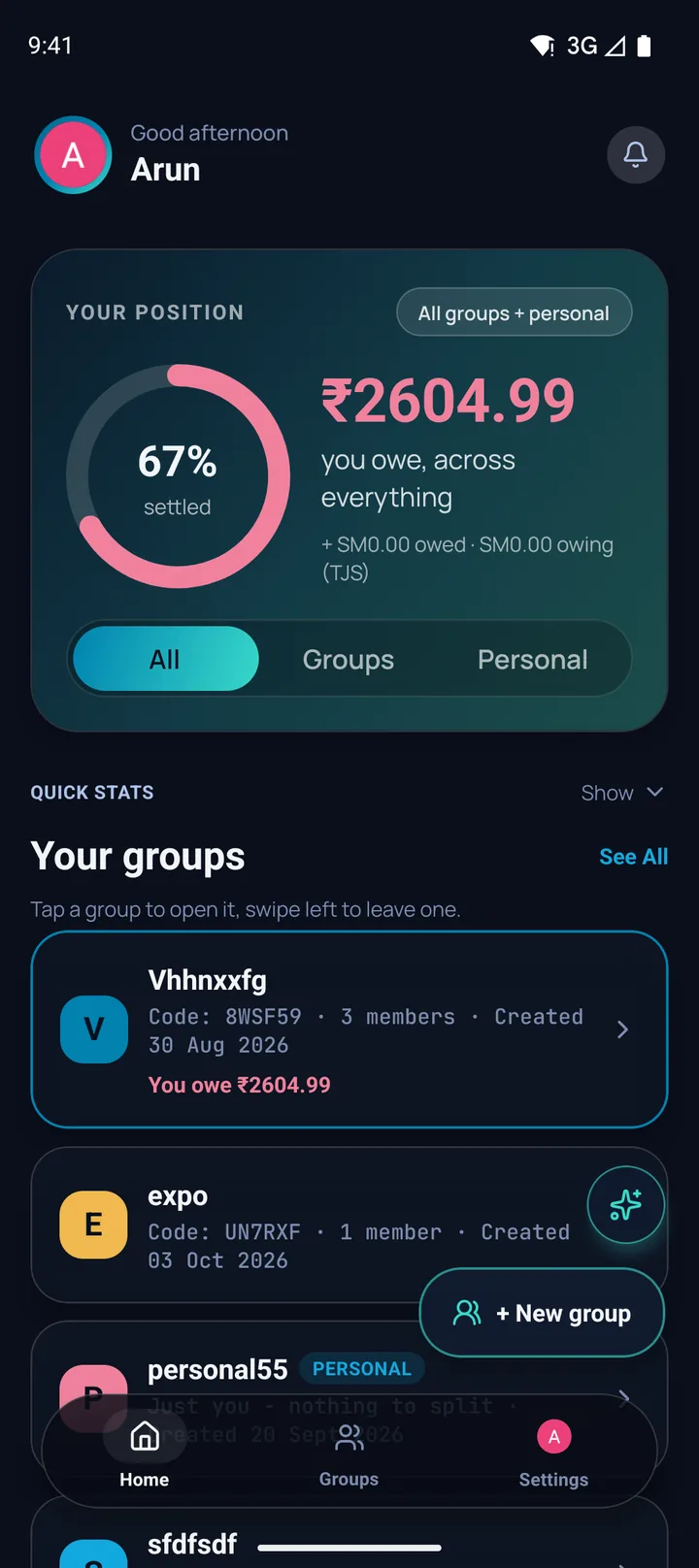This screenshot has width=699, height=1568.
Task: Open the notifications bell
Action: pos(636,154)
